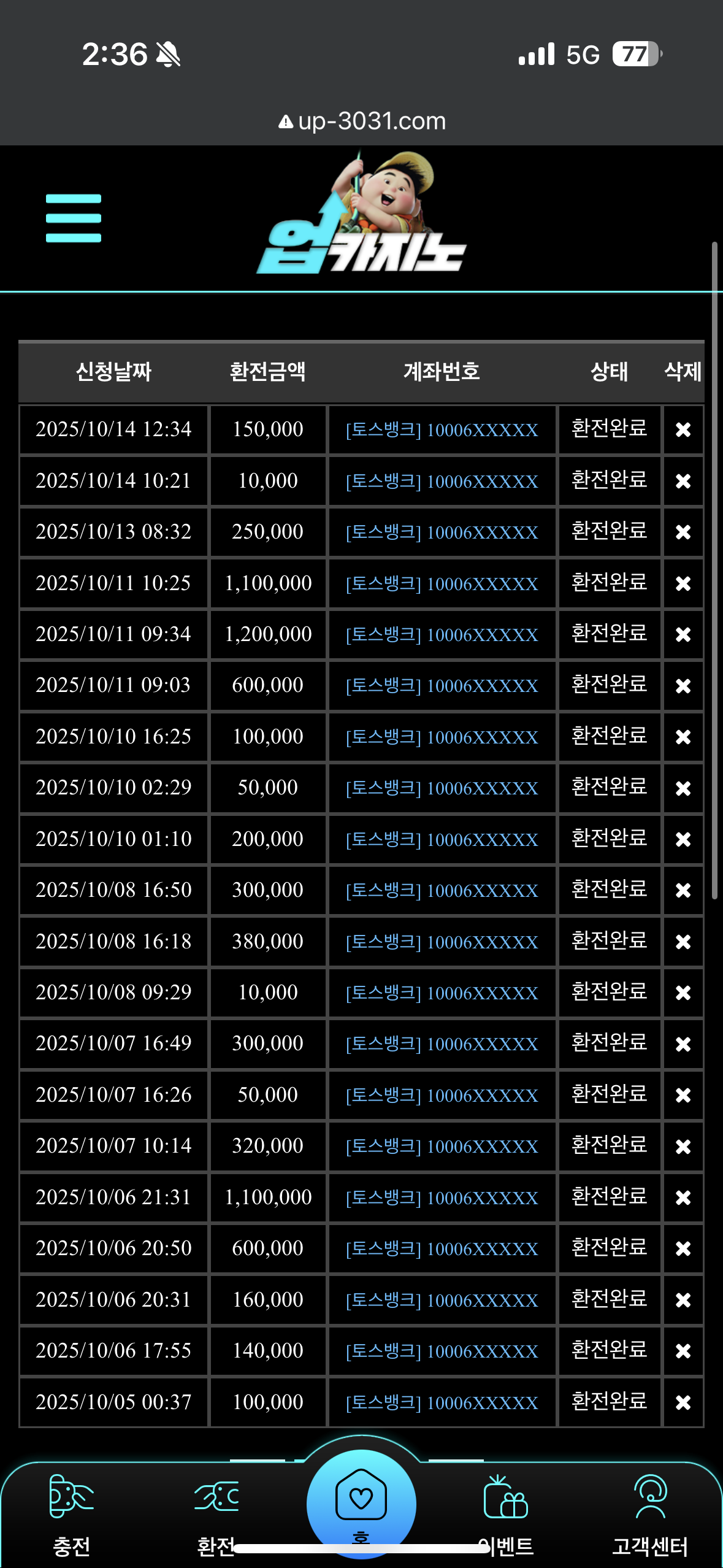Screen dimensions: 723x1568
Task: Delete the 2025/10/10 02:29 withdrawal row
Action: coord(683,788)
